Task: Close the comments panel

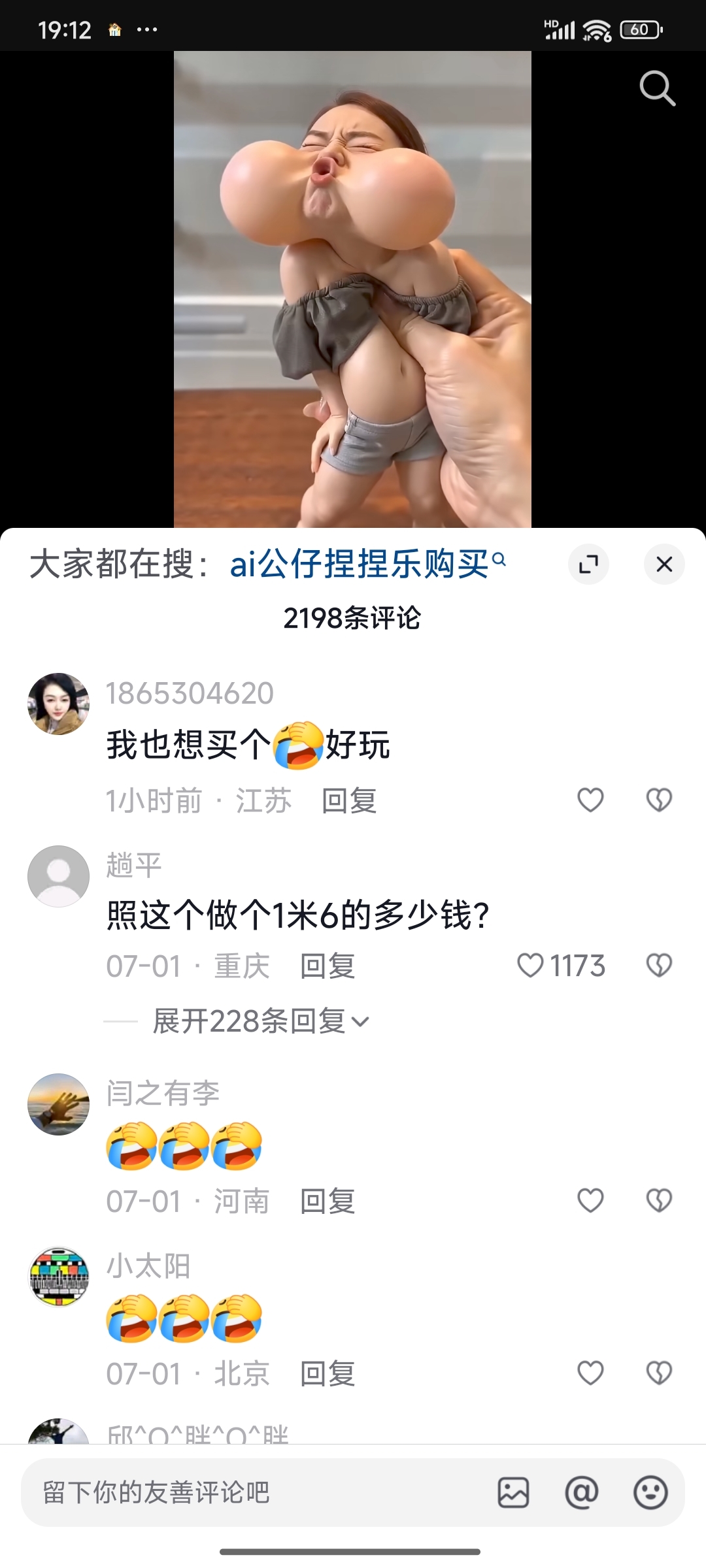Action: click(664, 564)
